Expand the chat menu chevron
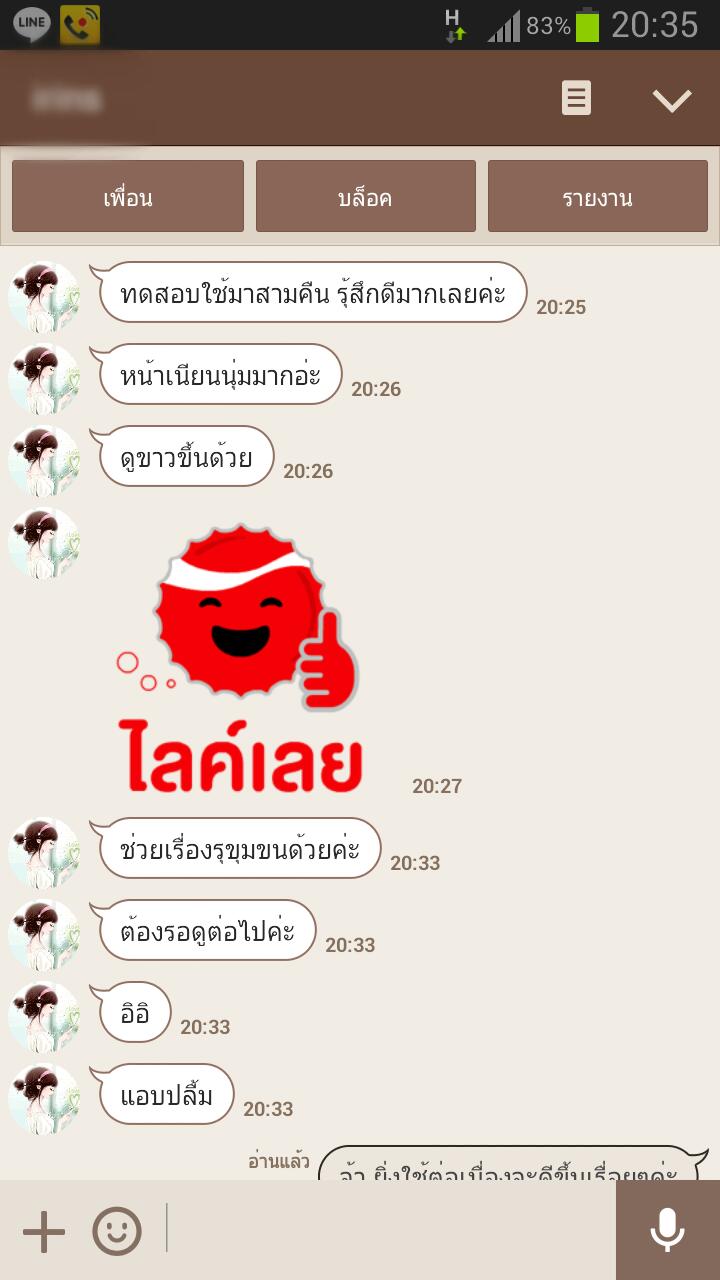This screenshot has height=1280, width=720. (671, 99)
